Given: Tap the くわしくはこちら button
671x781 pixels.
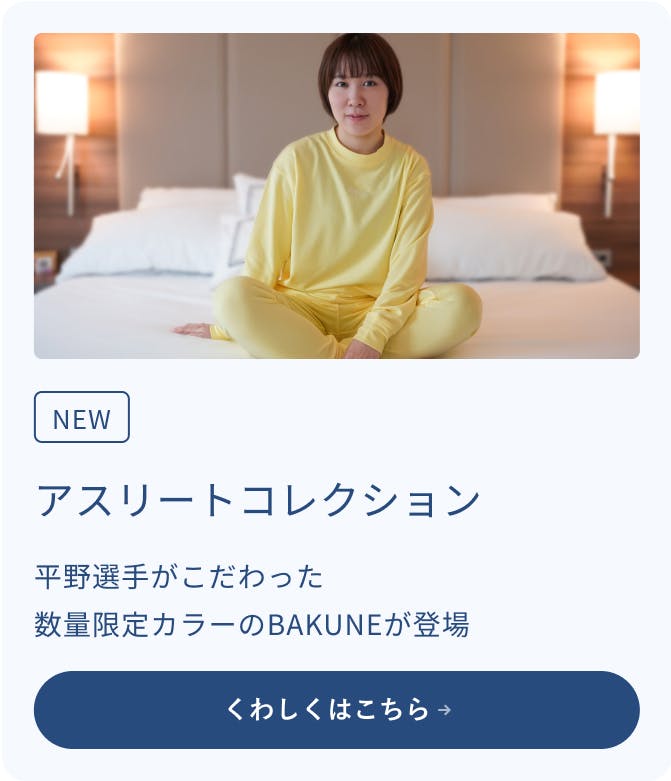Looking at the screenshot, I should 336,710.
